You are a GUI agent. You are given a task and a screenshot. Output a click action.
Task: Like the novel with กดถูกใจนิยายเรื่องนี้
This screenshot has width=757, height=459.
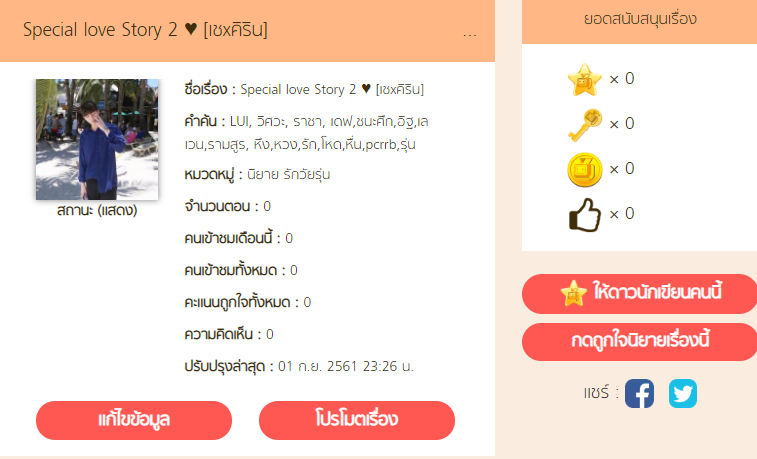click(639, 342)
